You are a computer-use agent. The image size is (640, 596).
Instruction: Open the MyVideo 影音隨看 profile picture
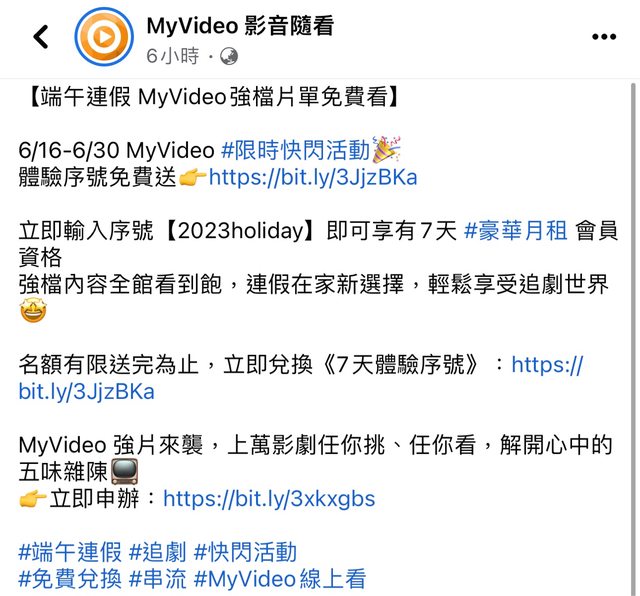104,37
